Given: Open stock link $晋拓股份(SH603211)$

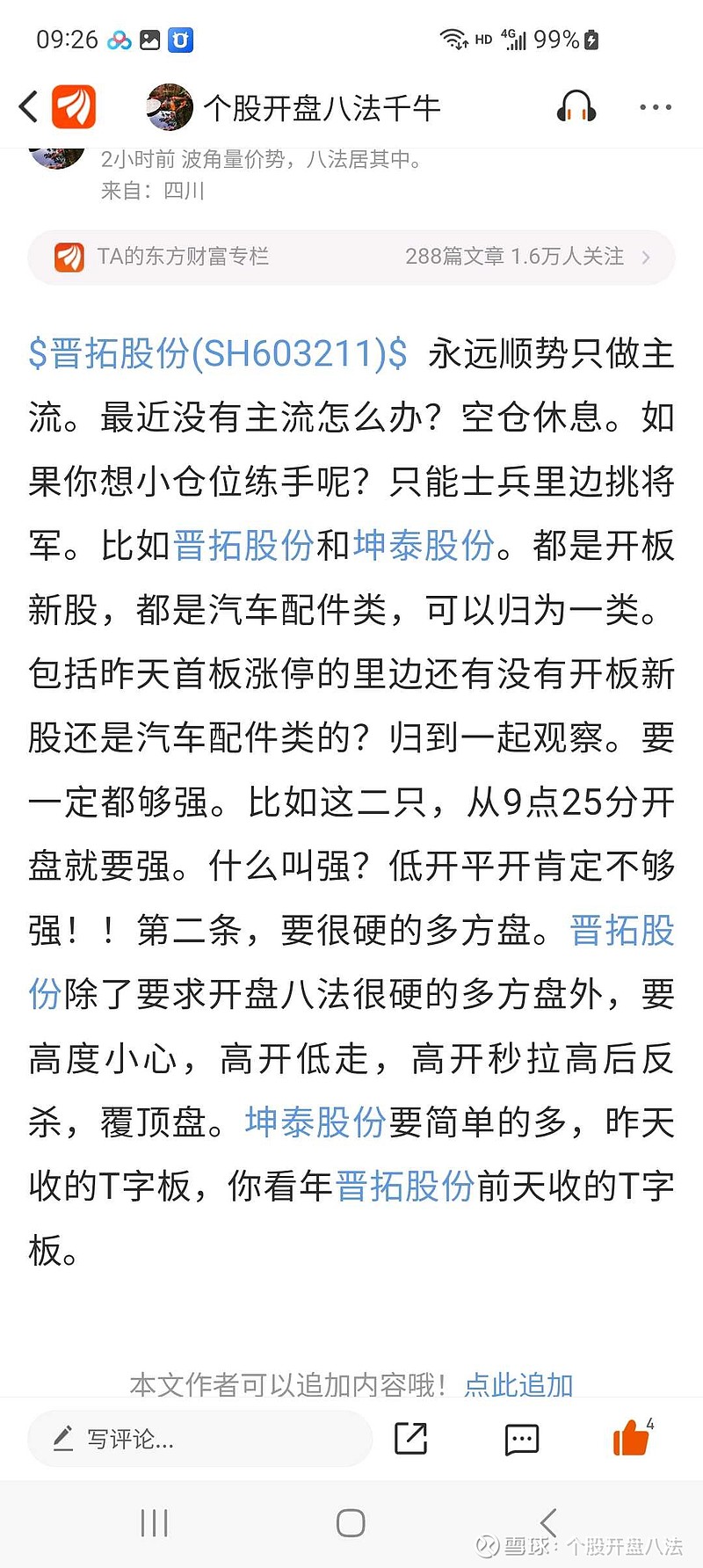Looking at the screenshot, I should pyautogui.click(x=218, y=353).
